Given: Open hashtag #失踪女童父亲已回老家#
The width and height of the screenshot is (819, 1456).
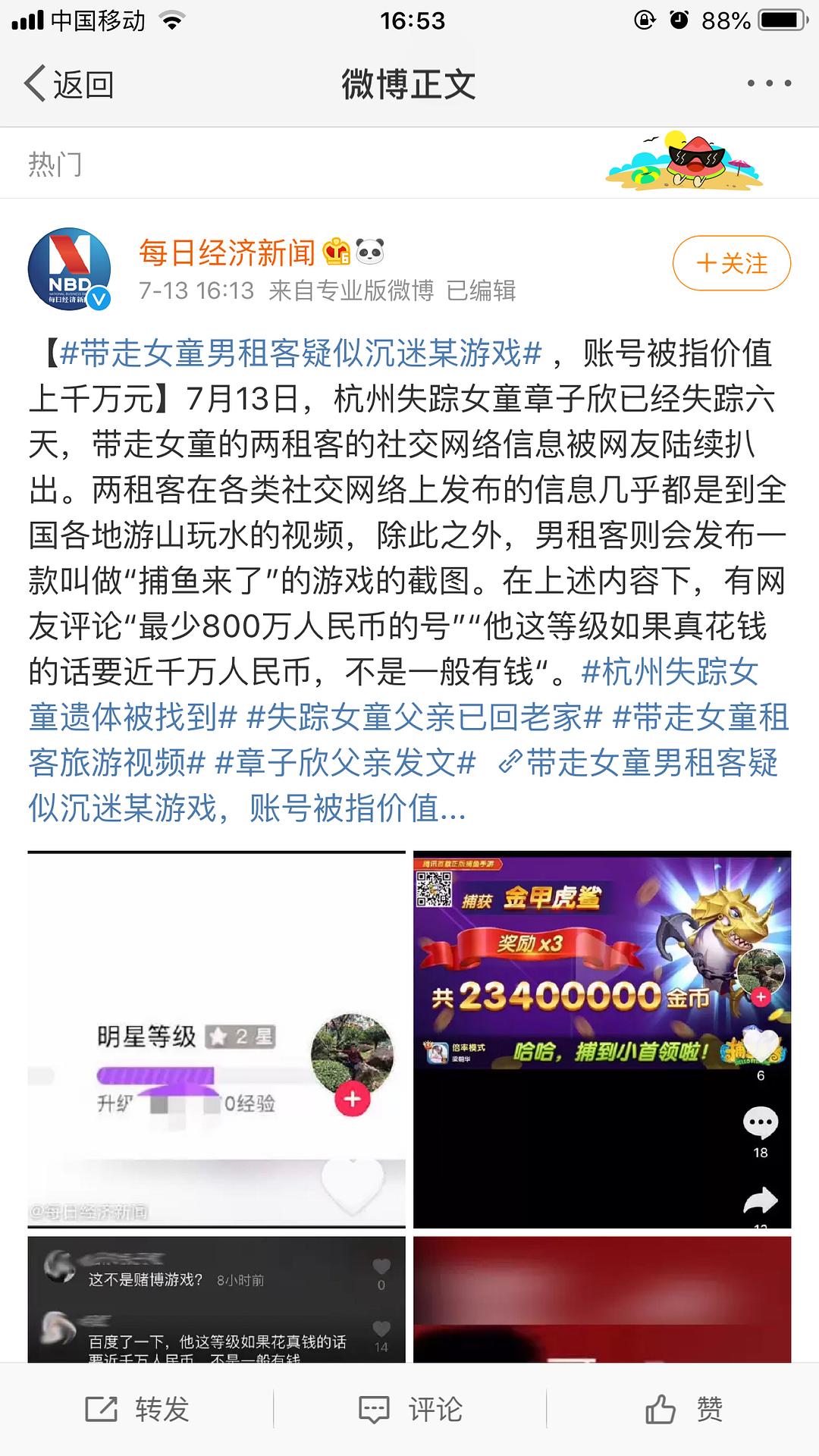Looking at the screenshot, I should [x=425, y=717].
